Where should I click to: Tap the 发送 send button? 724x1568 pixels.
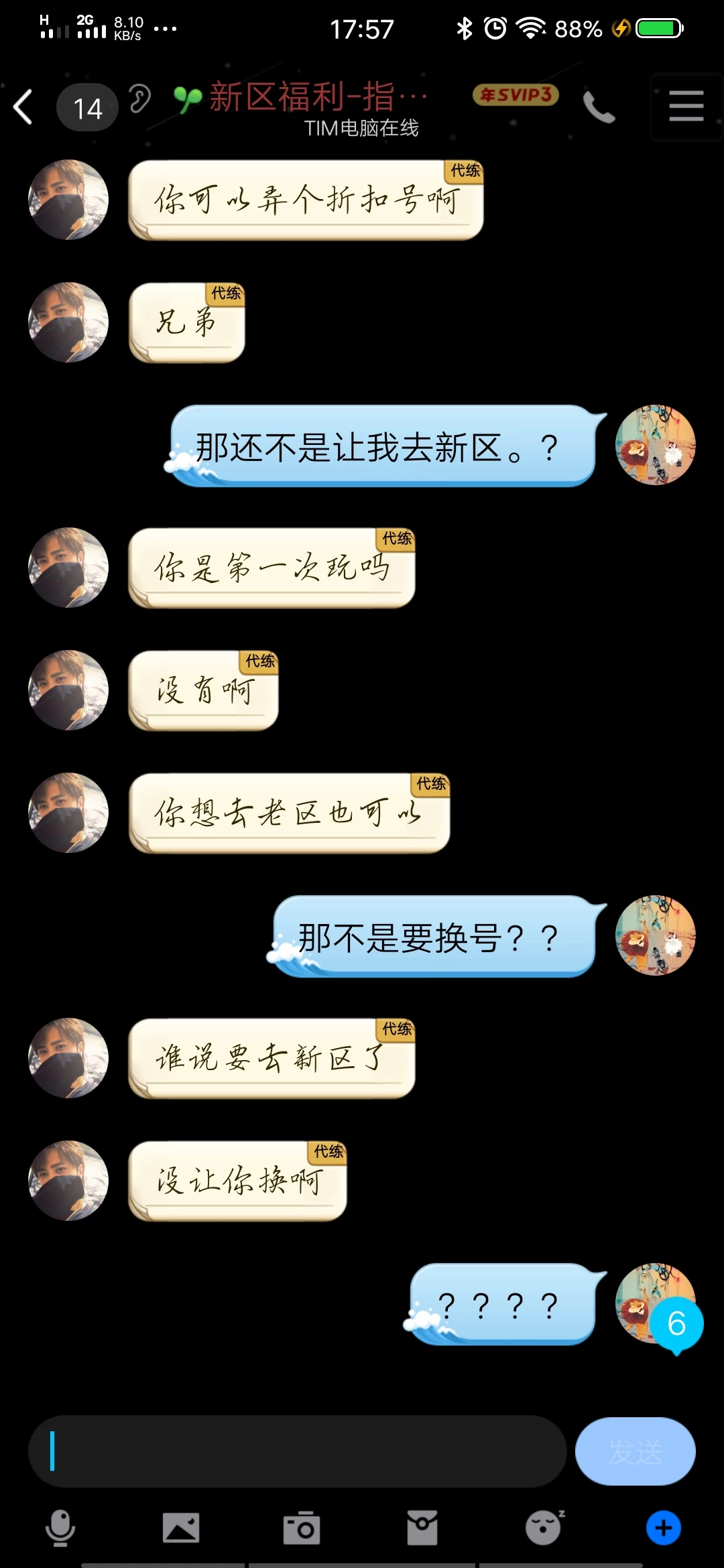[x=635, y=1451]
